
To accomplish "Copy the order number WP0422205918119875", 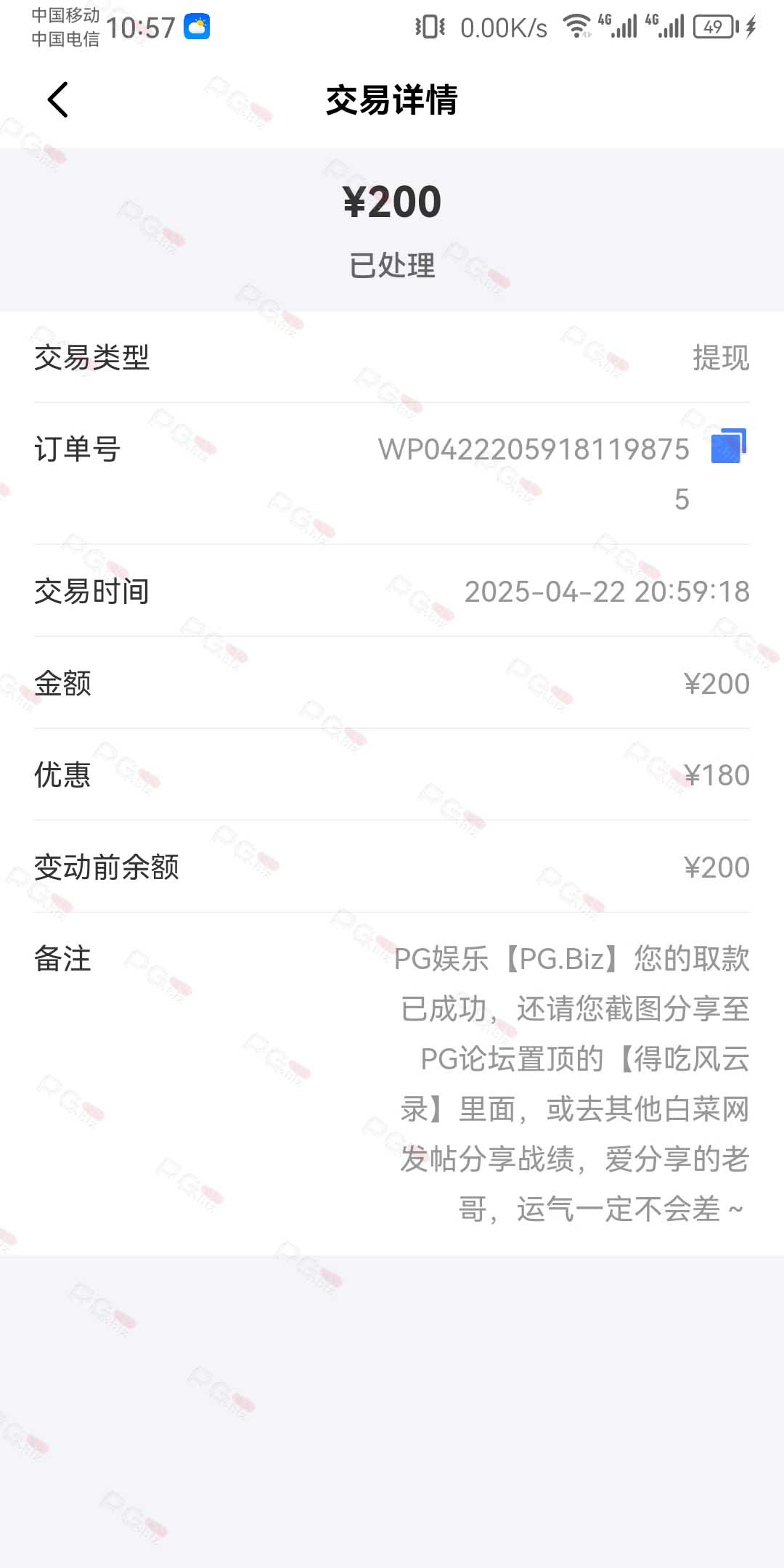I will point(729,446).
